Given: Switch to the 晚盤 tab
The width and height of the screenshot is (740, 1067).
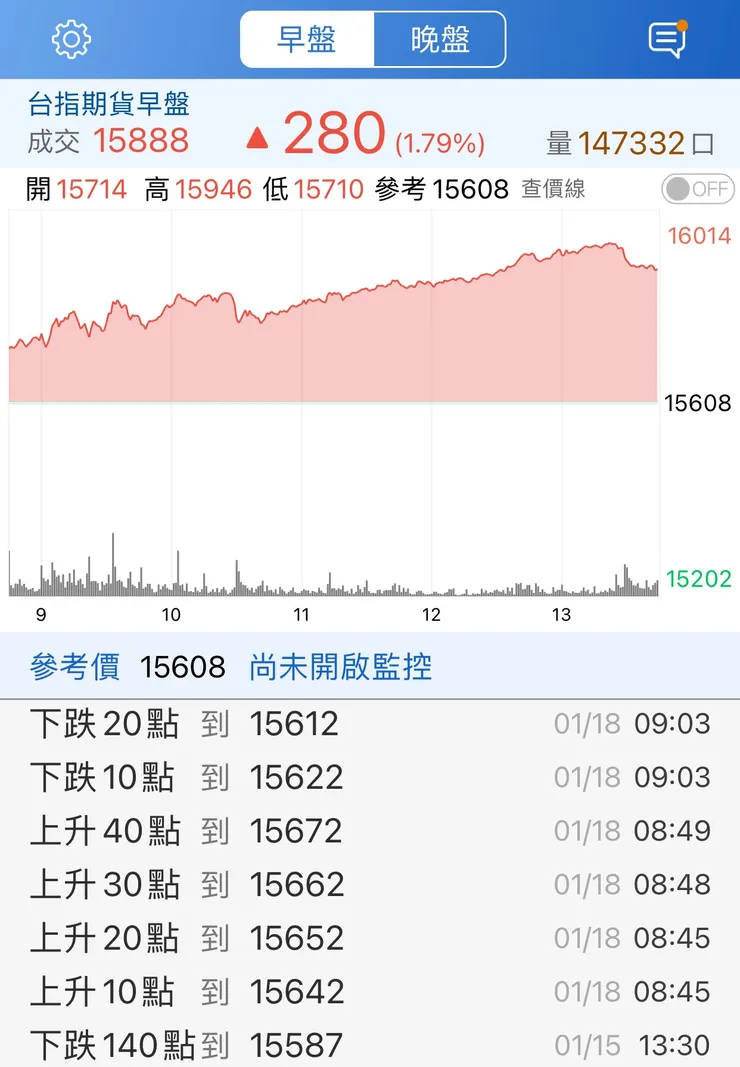Looking at the screenshot, I should click(x=440, y=40).
